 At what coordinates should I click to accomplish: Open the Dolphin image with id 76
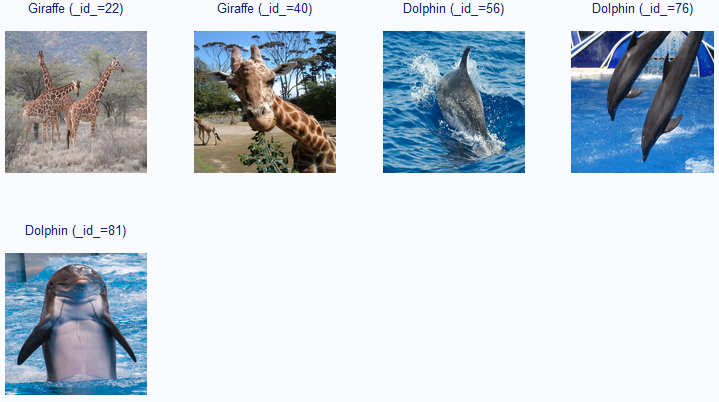coord(642,102)
